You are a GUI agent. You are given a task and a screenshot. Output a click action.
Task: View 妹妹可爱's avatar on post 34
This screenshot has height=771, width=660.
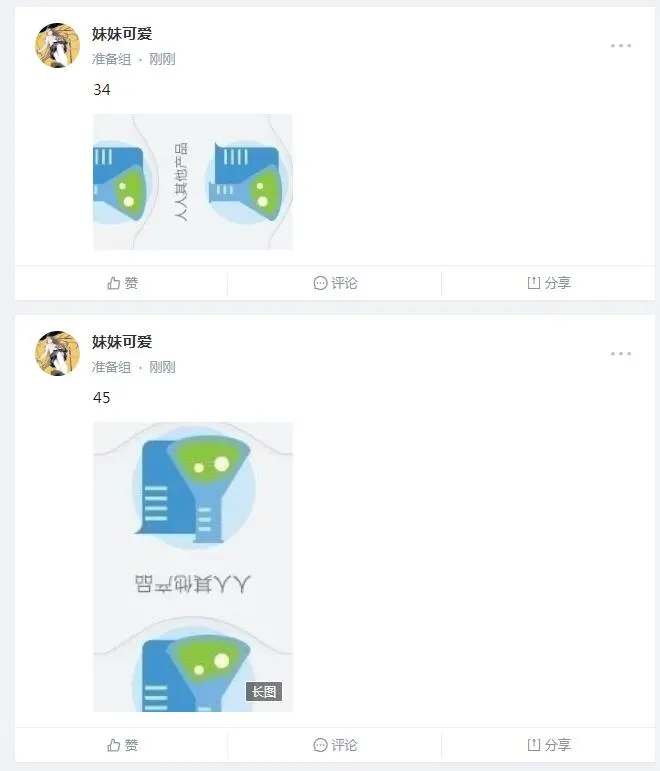57,46
